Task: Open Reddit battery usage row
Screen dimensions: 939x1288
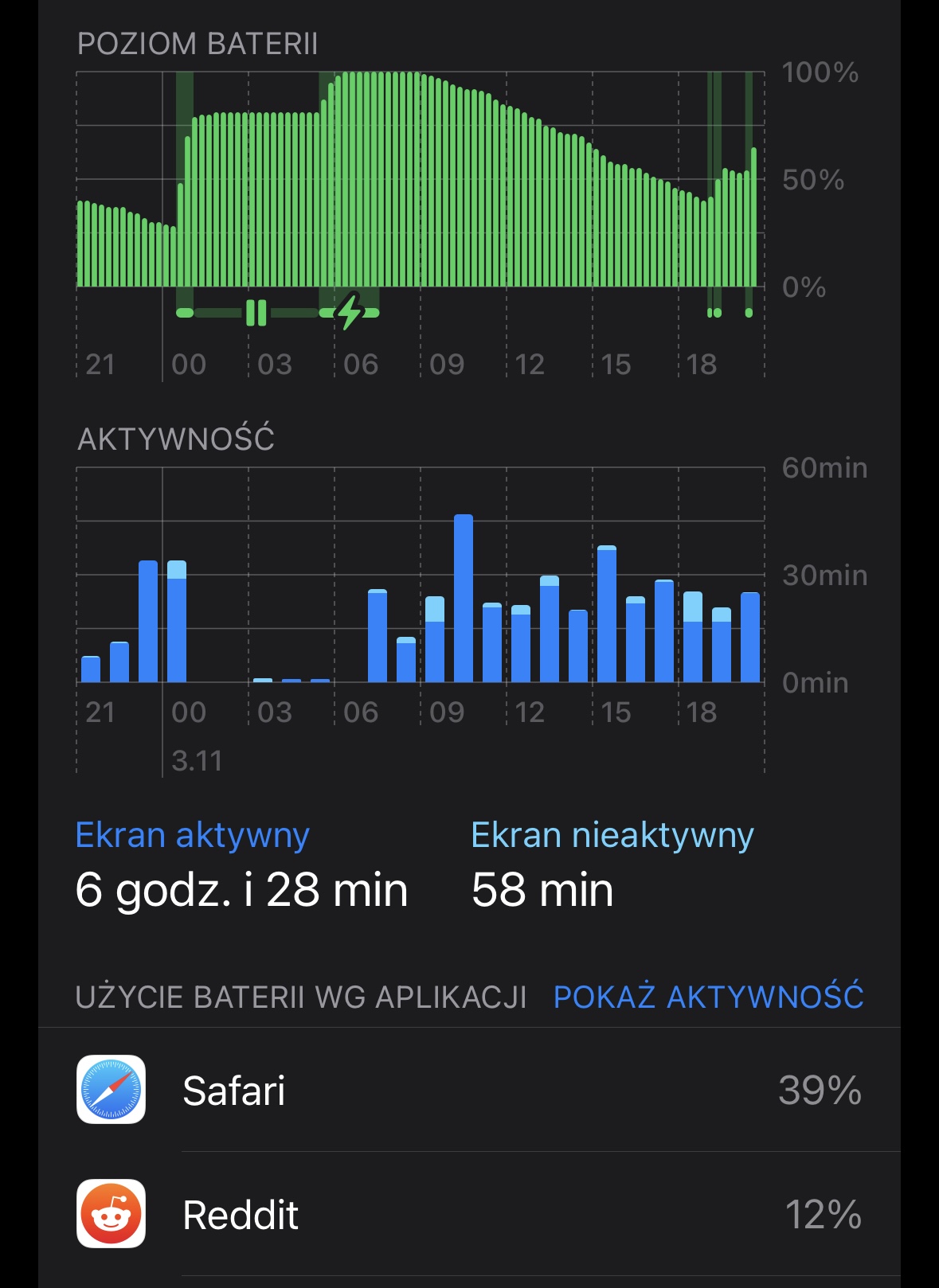Action: click(469, 1214)
